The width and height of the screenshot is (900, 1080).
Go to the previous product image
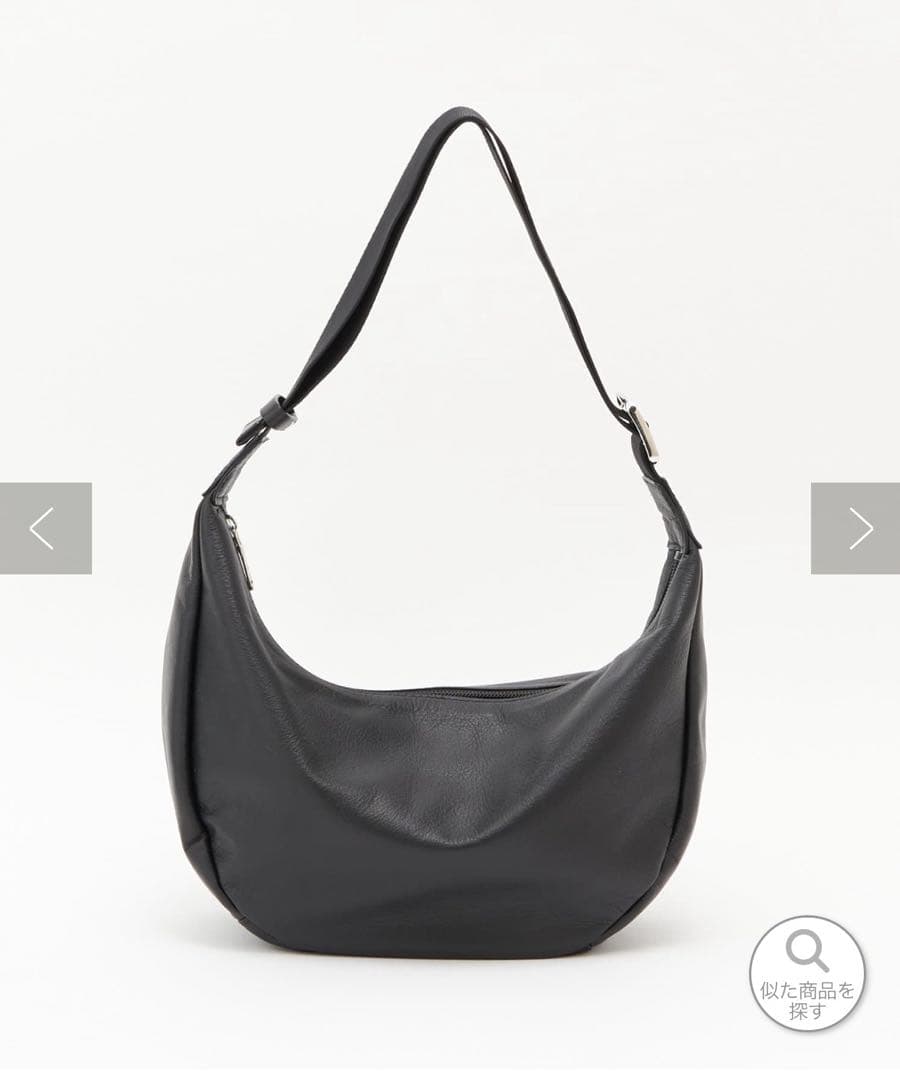pyautogui.click(x=45, y=528)
